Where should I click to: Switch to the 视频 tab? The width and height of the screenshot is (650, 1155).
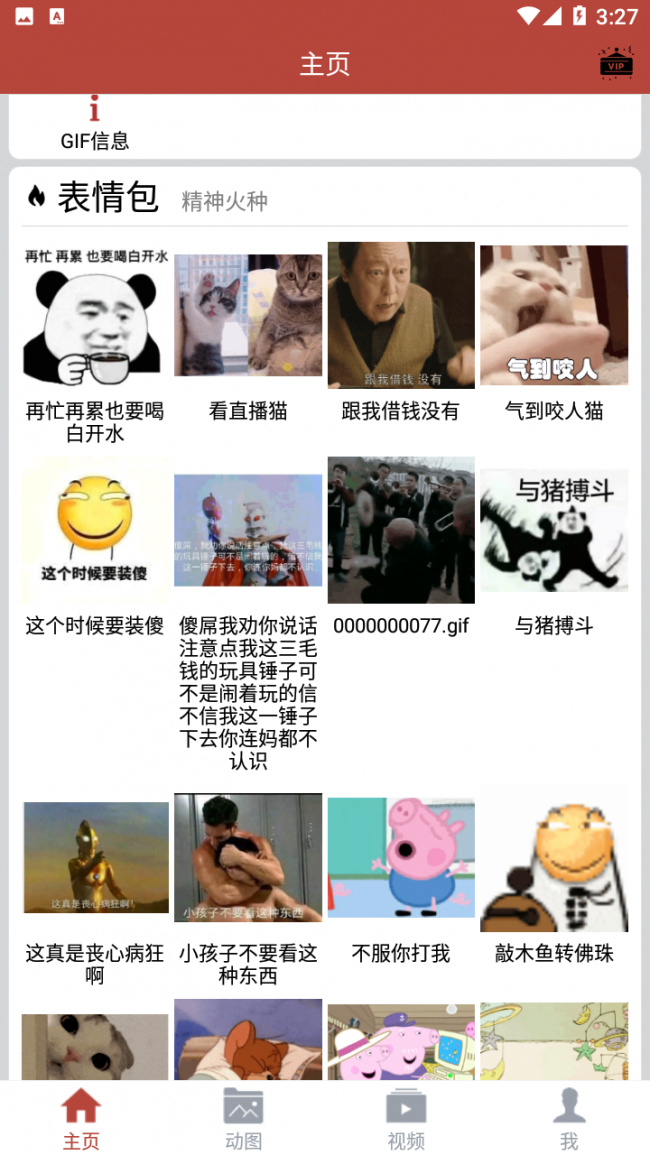point(406,1118)
